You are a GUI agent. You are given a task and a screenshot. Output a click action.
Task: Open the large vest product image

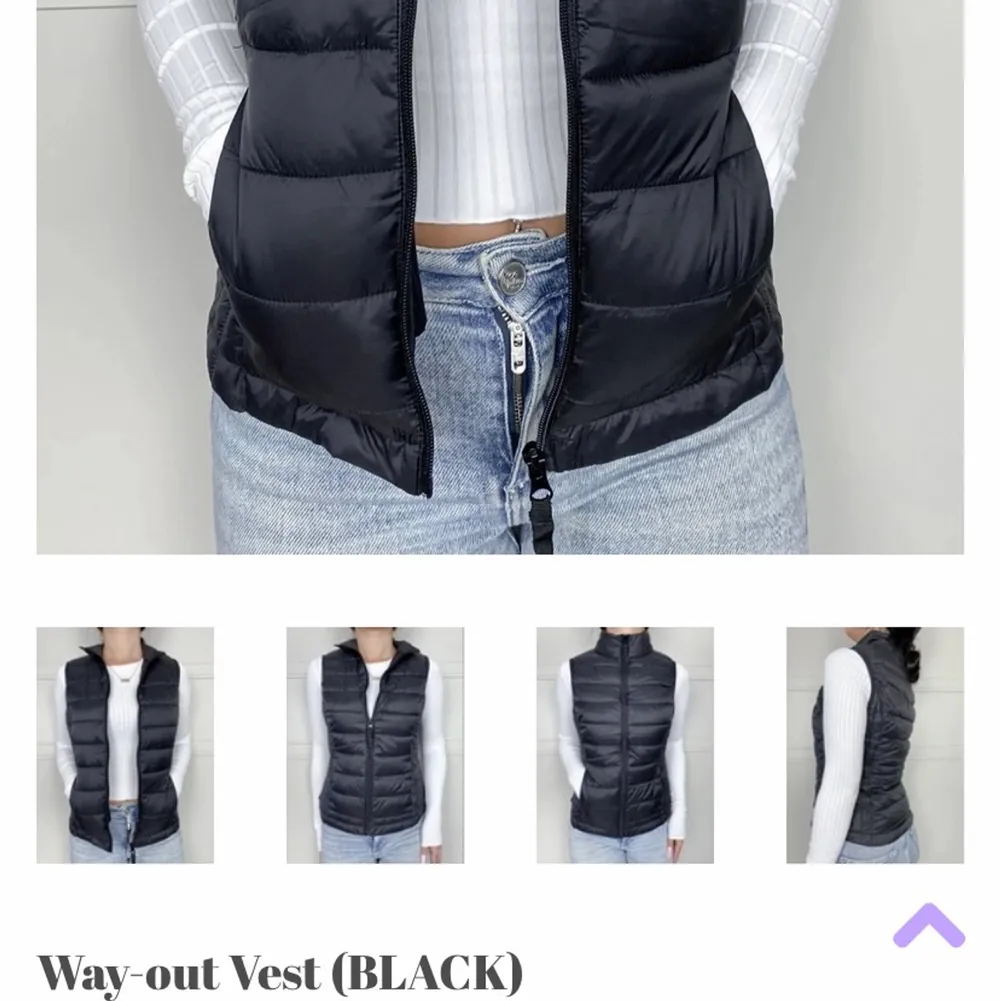point(500,276)
